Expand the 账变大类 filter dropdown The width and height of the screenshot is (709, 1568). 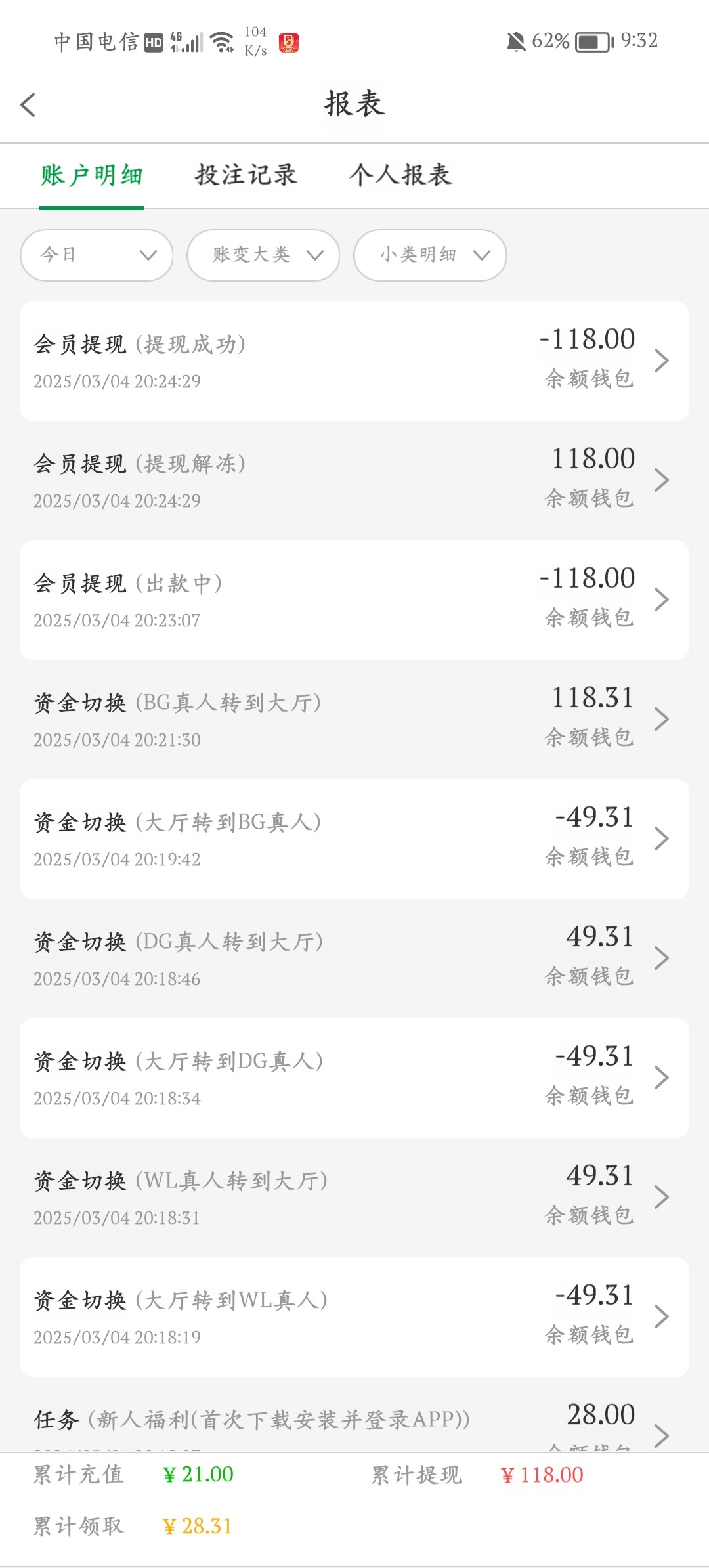click(x=263, y=255)
